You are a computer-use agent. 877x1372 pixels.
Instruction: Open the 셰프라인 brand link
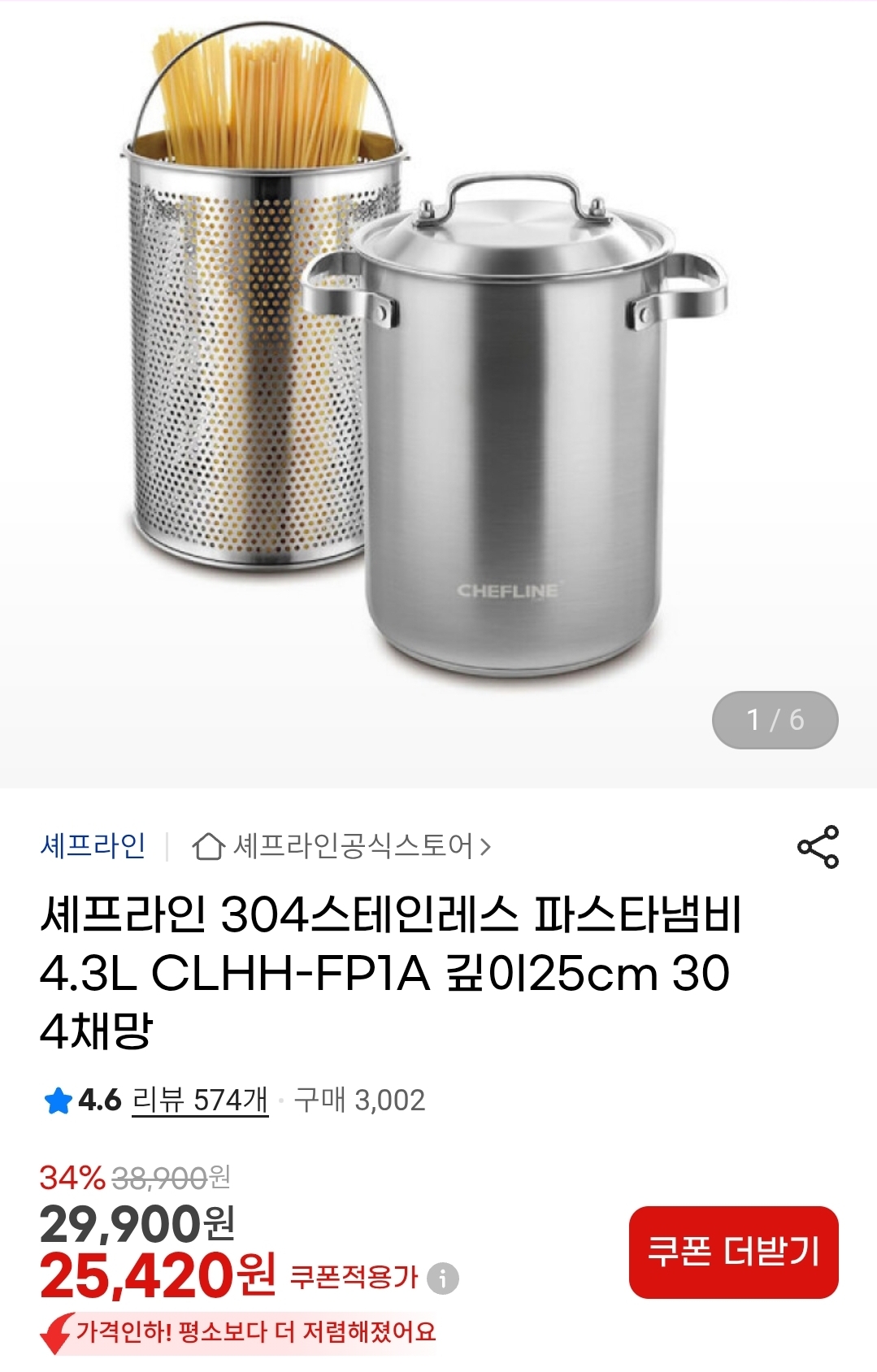tap(93, 846)
